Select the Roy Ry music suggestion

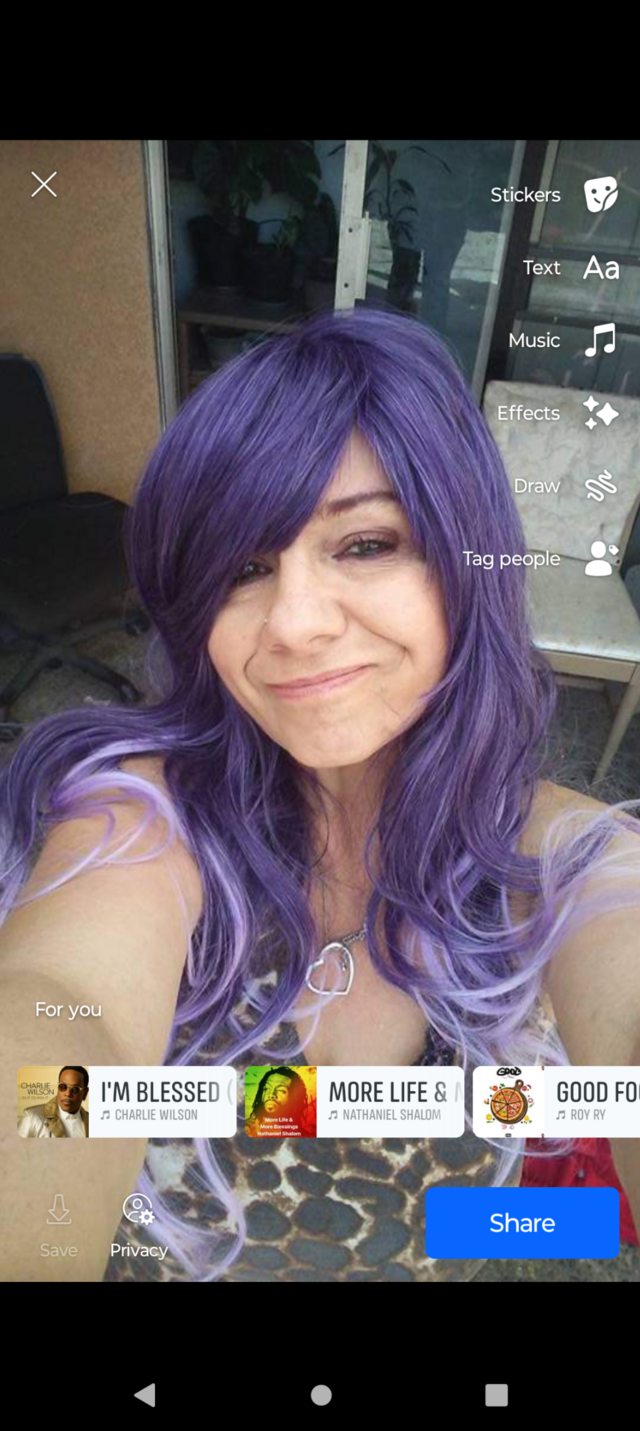[x=558, y=1101]
